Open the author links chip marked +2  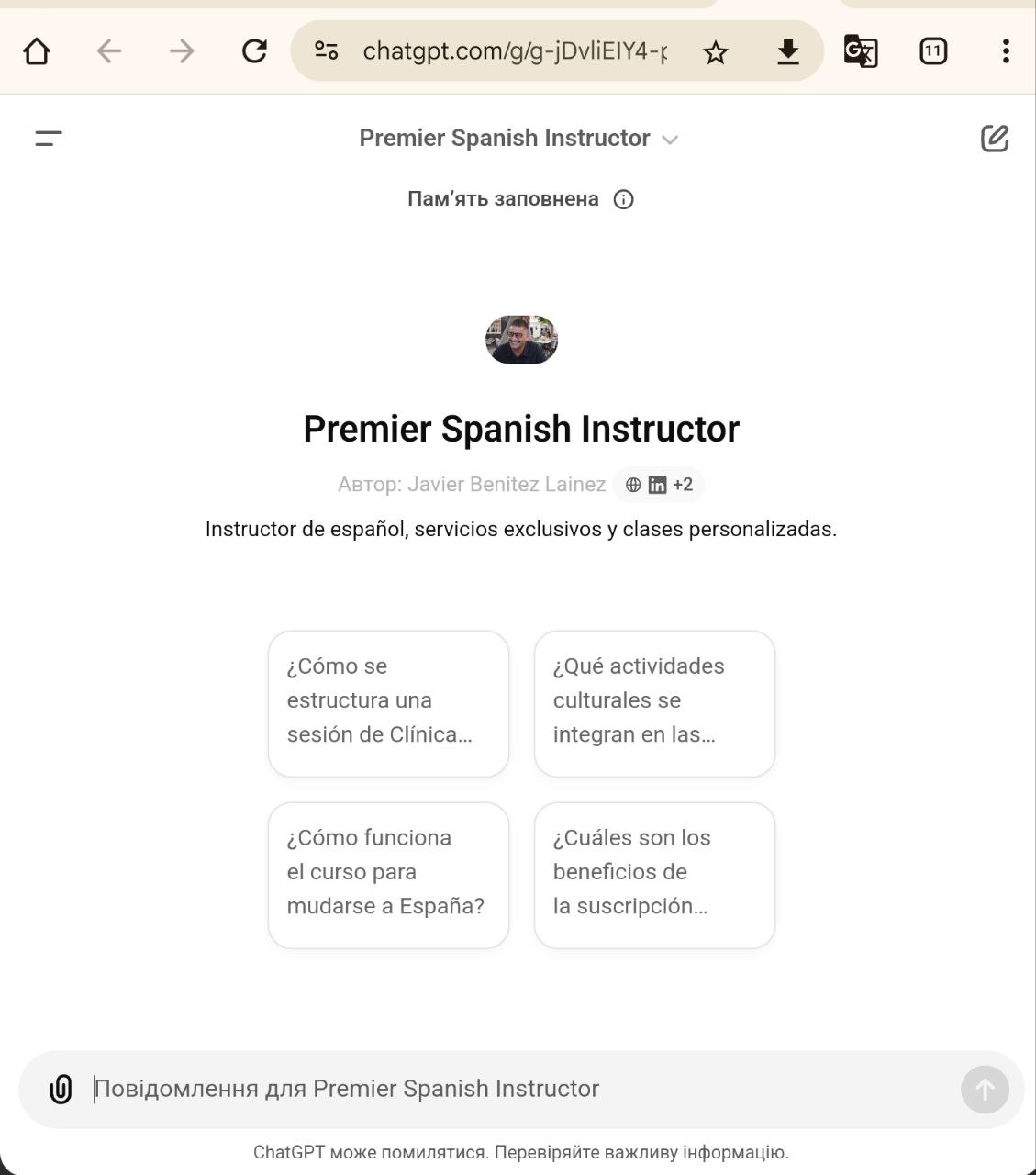(x=659, y=485)
